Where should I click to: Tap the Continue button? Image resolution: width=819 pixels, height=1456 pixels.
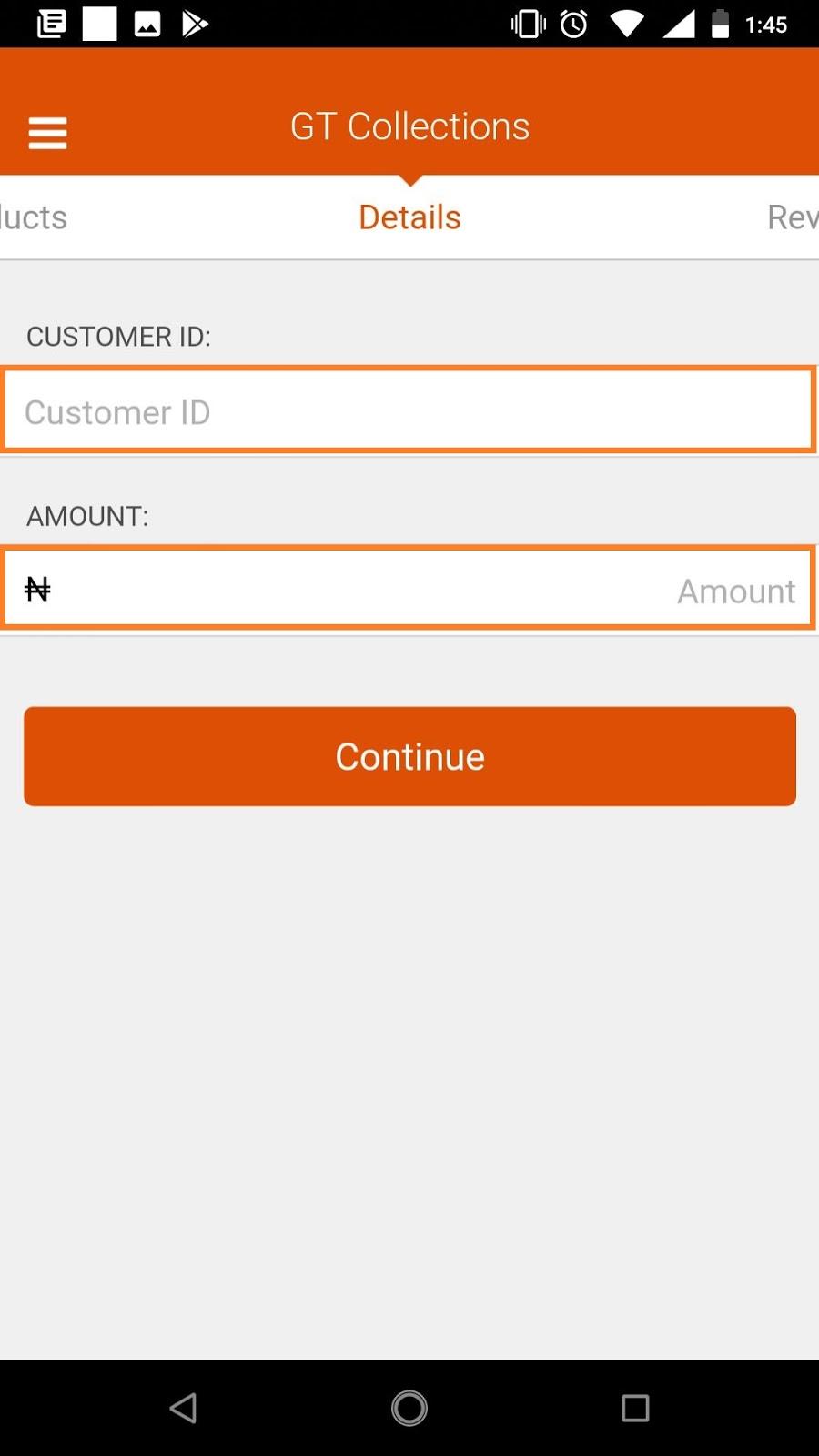pyautogui.click(x=409, y=756)
